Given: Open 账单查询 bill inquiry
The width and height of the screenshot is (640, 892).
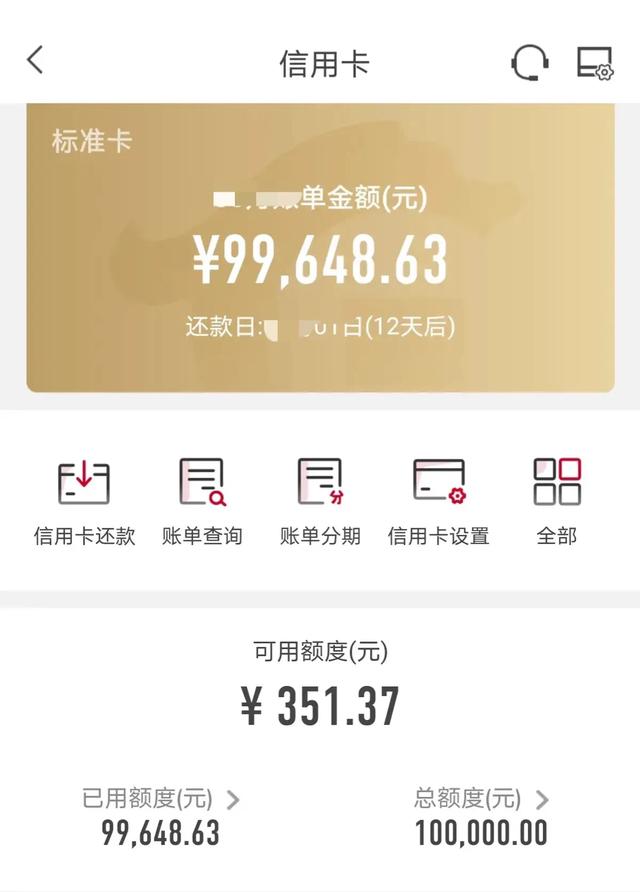Looking at the screenshot, I should (202, 502).
